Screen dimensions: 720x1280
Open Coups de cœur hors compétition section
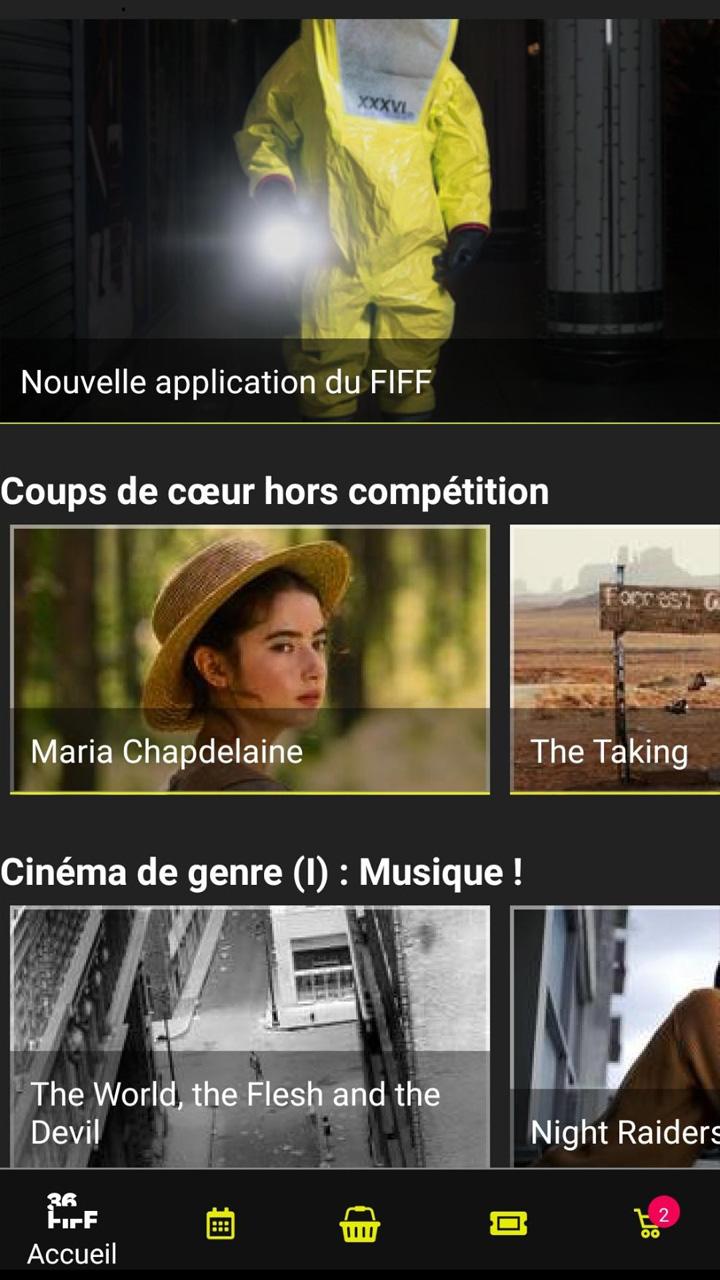tap(275, 491)
